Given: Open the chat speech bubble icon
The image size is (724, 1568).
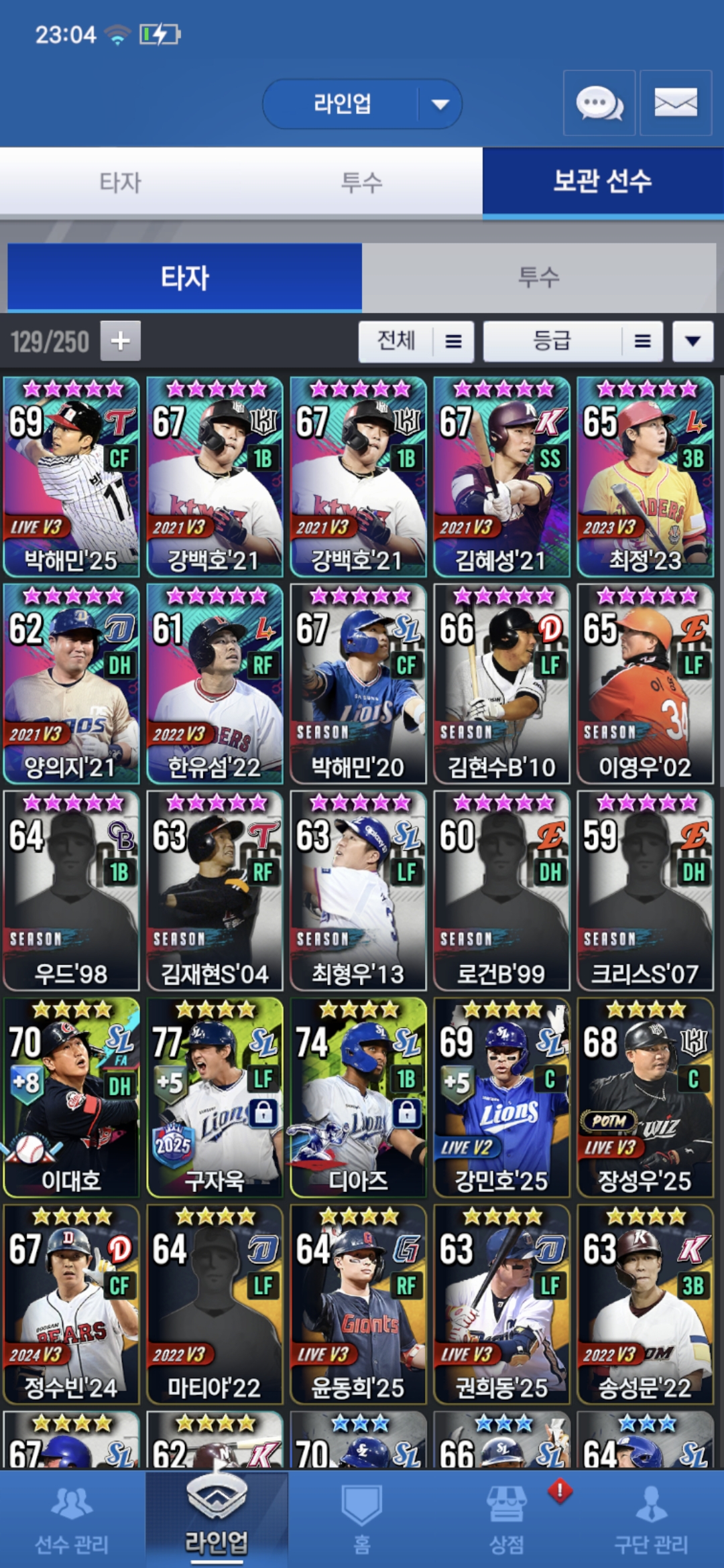Looking at the screenshot, I should 599,103.
